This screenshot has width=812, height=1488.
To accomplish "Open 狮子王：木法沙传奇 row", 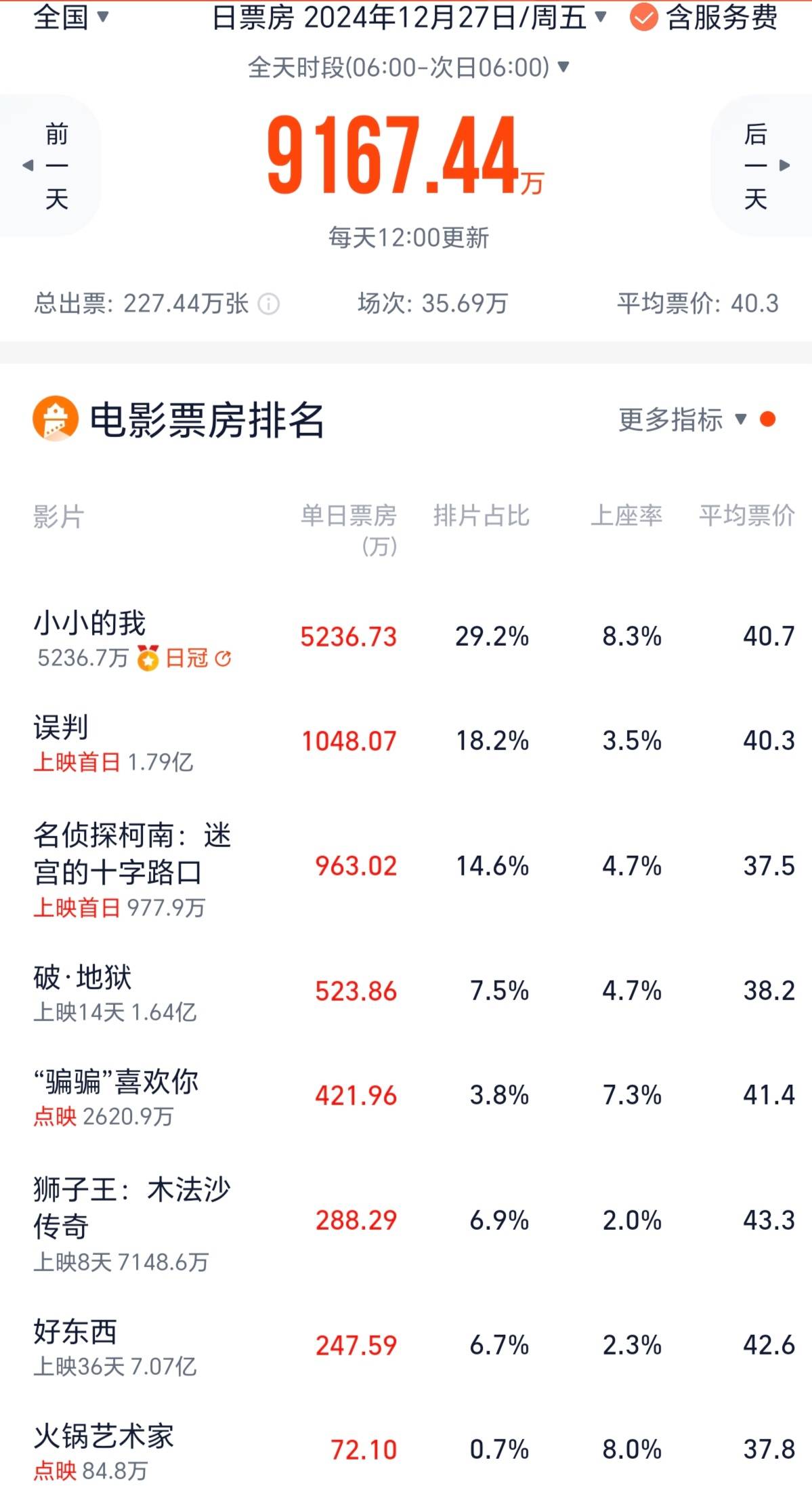I will click(x=406, y=1221).
